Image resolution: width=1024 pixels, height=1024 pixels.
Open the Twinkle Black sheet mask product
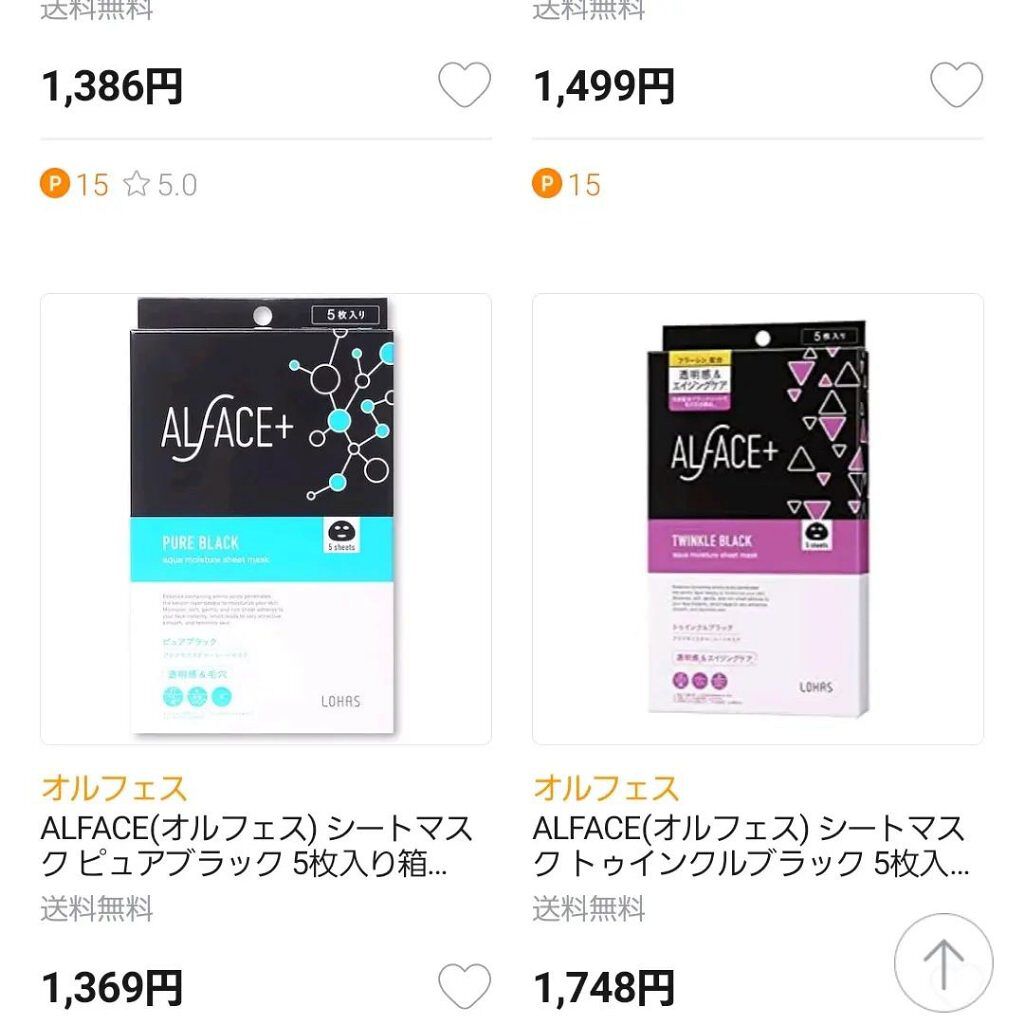tap(757, 519)
